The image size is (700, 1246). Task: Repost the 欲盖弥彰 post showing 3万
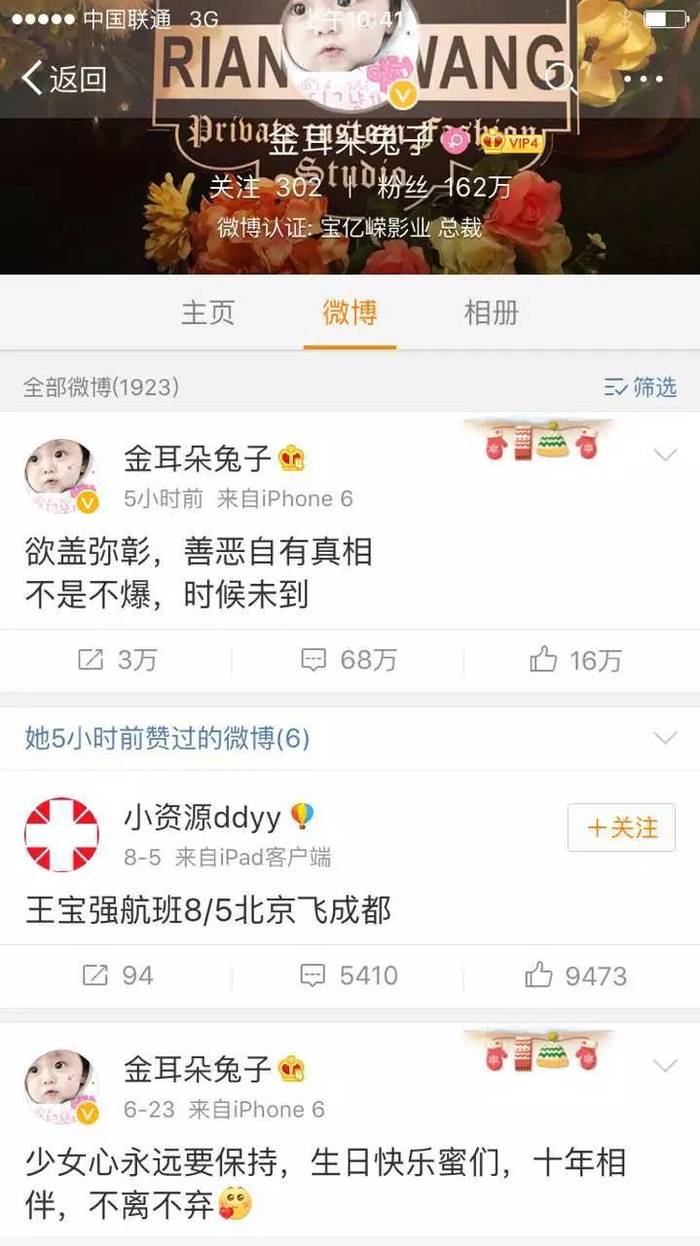[116, 660]
